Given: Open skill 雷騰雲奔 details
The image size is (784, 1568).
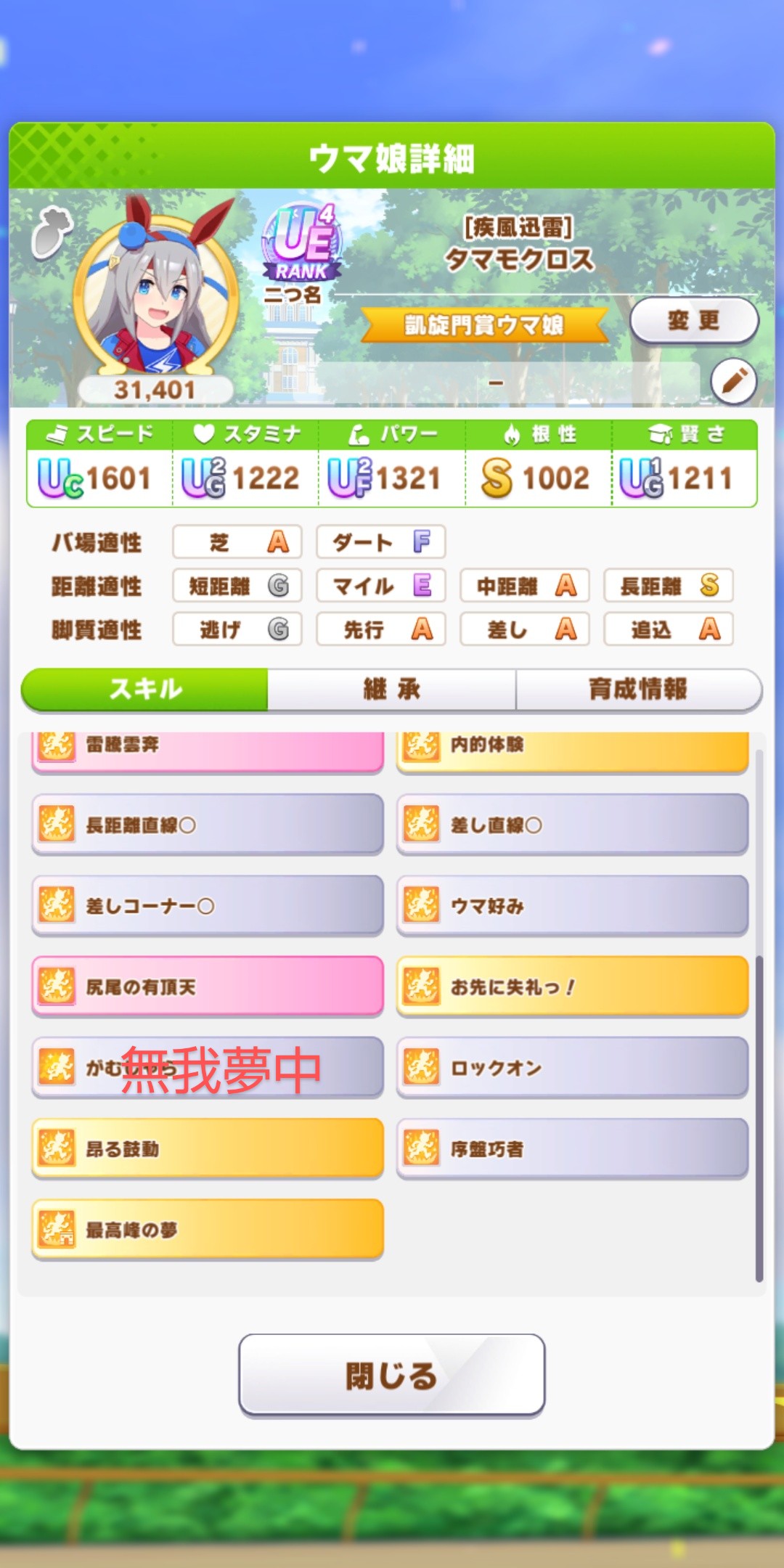Looking at the screenshot, I should click(208, 749).
